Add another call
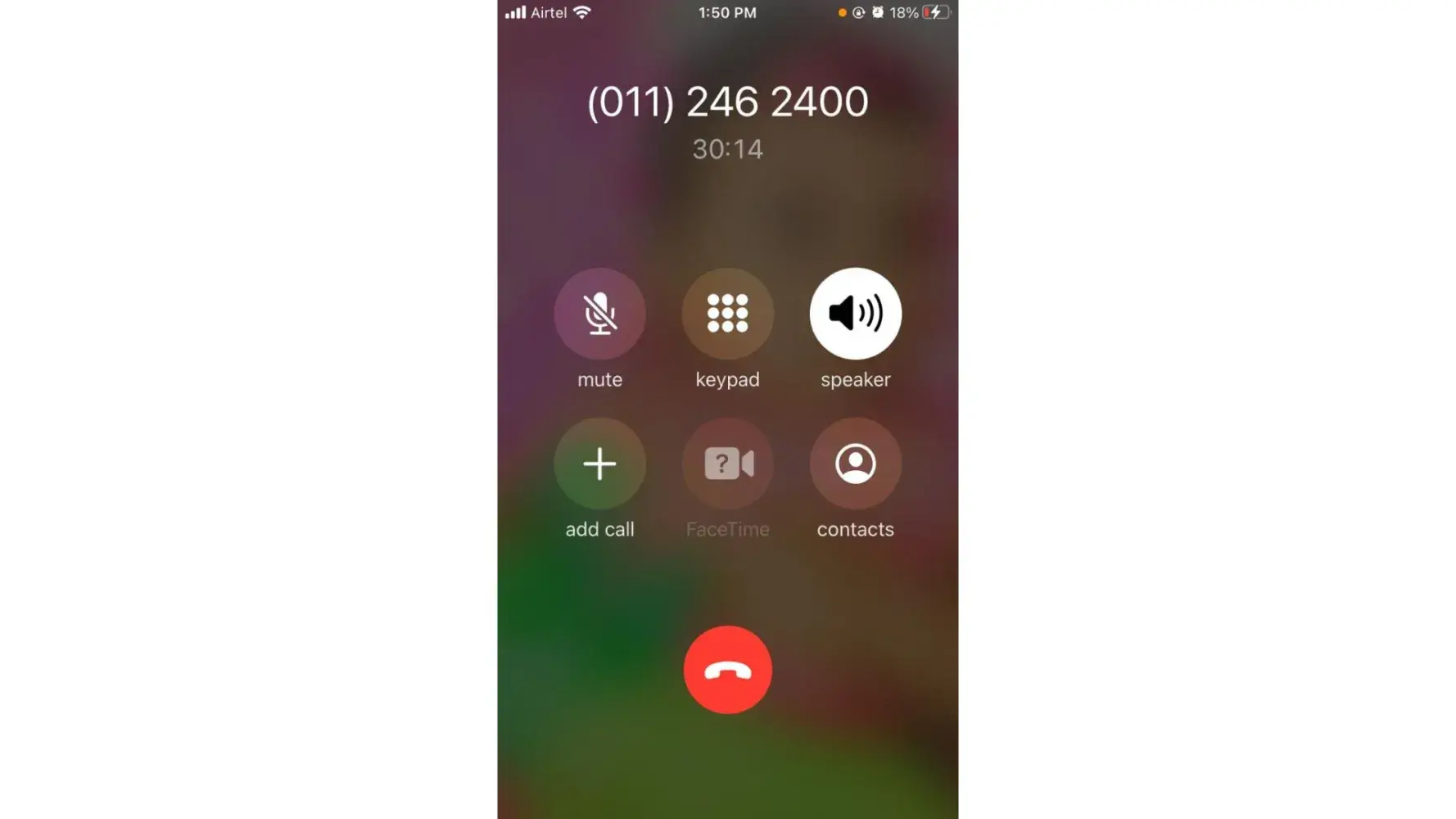This screenshot has width=1456, height=819. (x=599, y=464)
